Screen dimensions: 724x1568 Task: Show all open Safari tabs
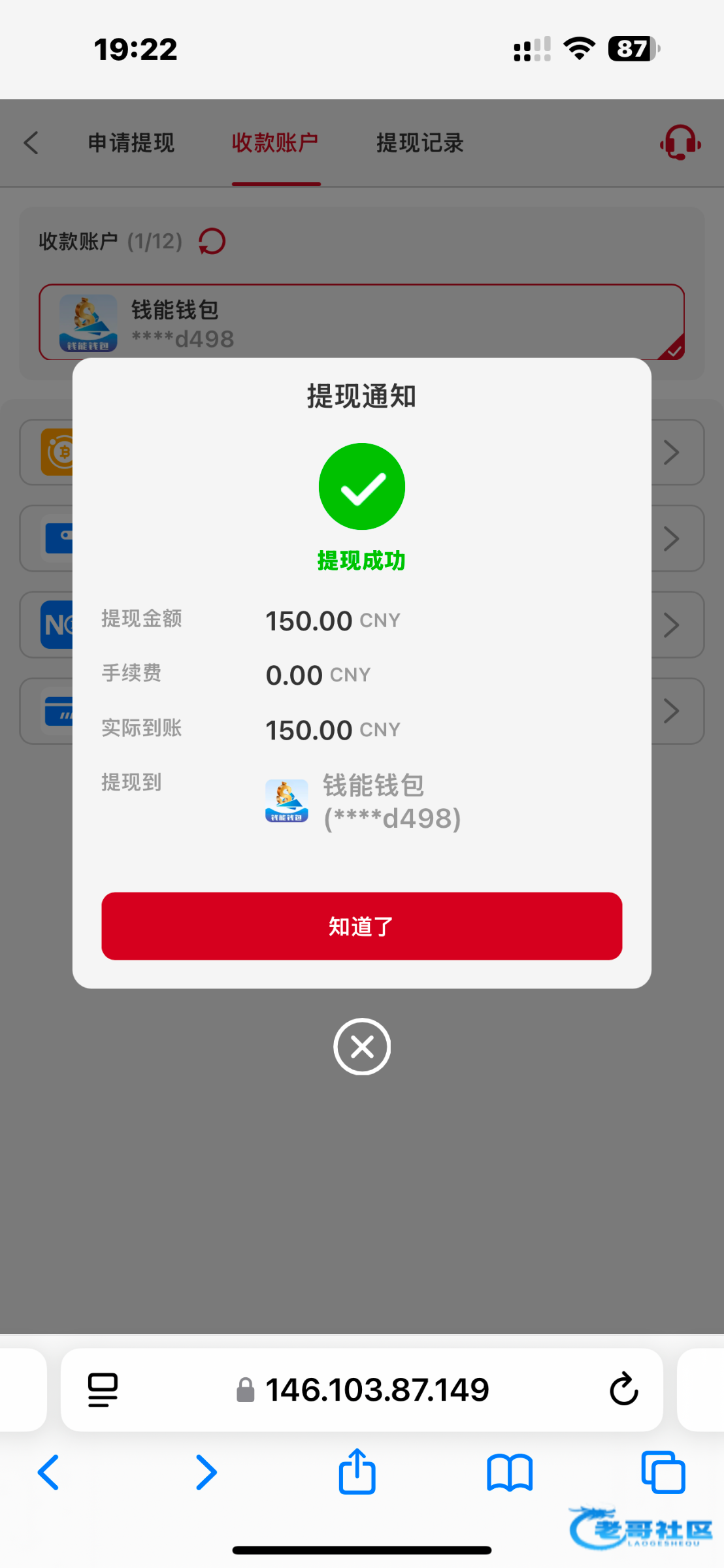pos(663,1473)
